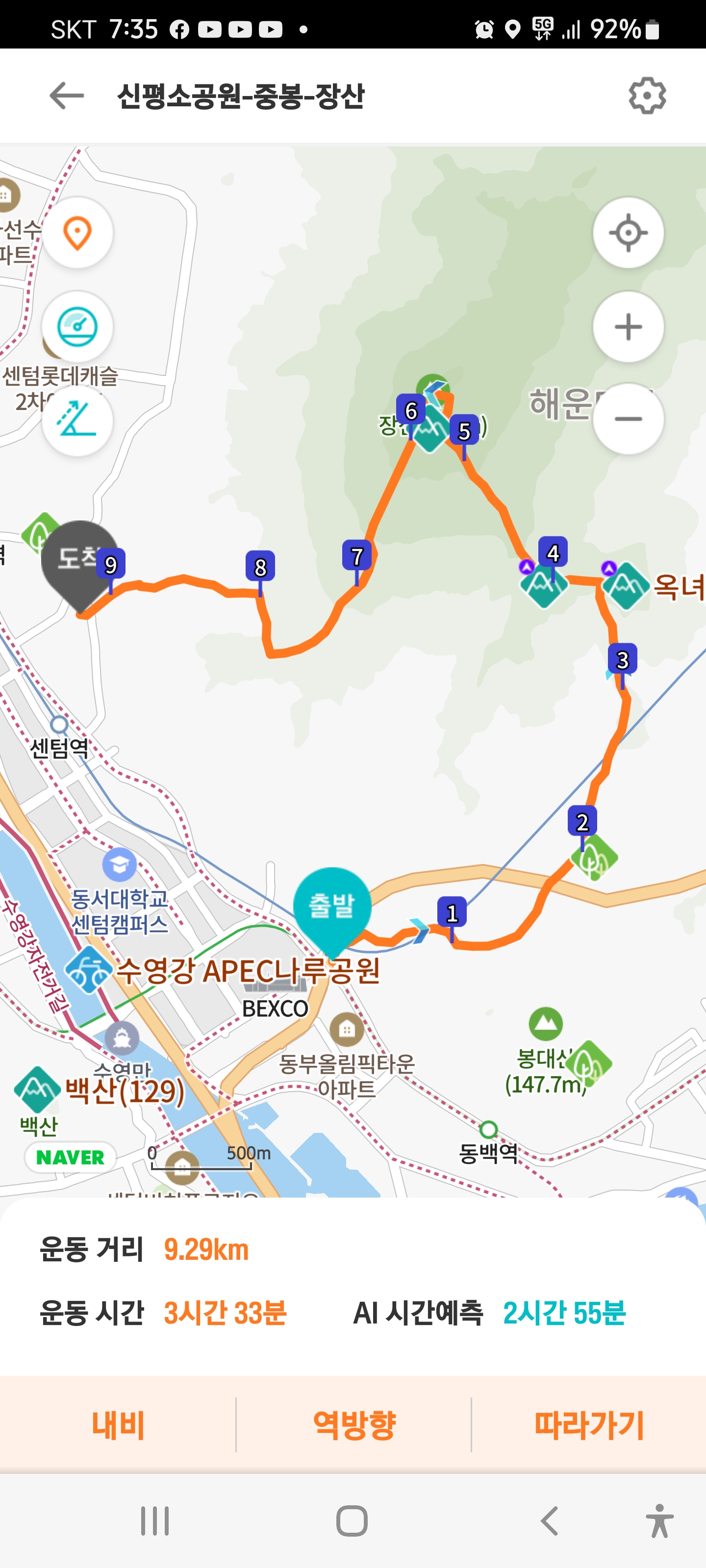The image size is (706, 1568).
Task: Open the settings gear icon
Action: click(647, 96)
